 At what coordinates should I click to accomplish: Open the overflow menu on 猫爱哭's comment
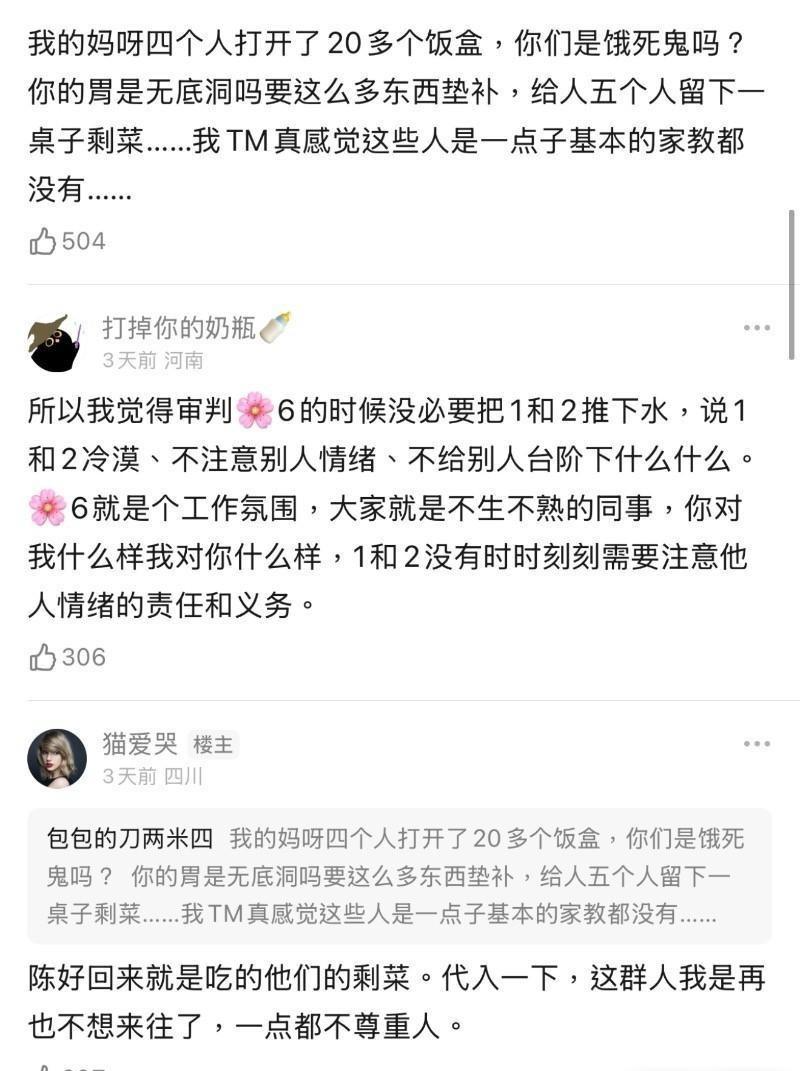click(x=757, y=744)
